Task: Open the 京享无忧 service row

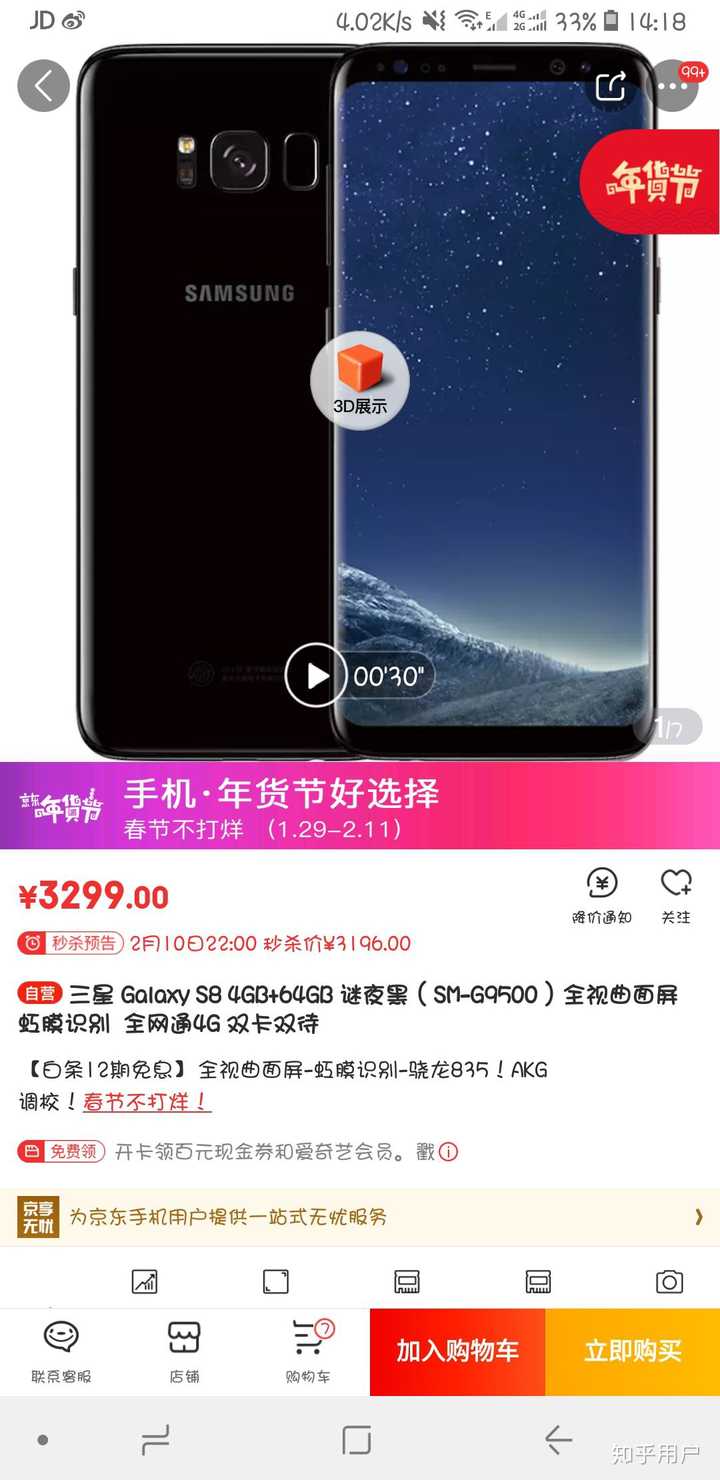Action: tap(360, 1217)
